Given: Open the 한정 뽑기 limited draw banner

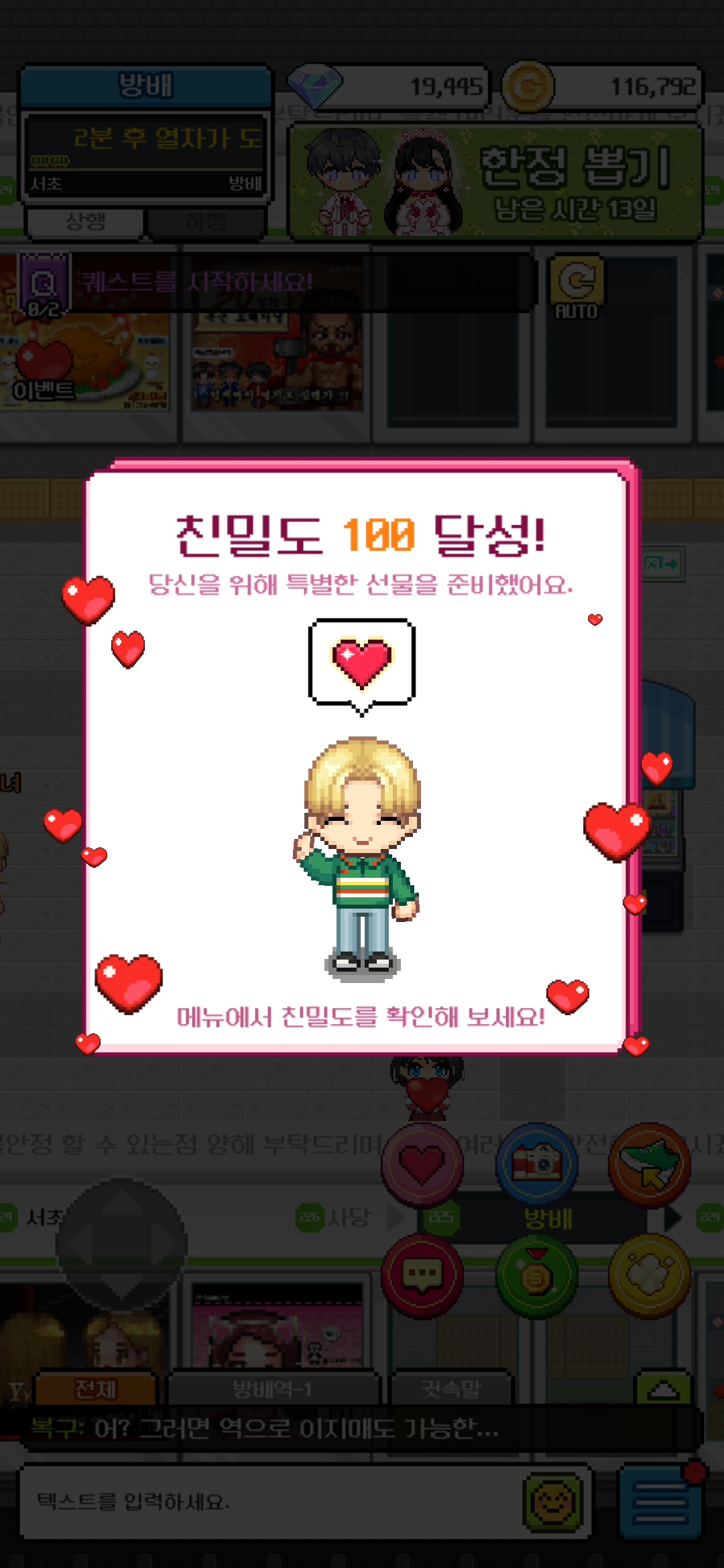Looking at the screenshot, I should pos(495,181).
